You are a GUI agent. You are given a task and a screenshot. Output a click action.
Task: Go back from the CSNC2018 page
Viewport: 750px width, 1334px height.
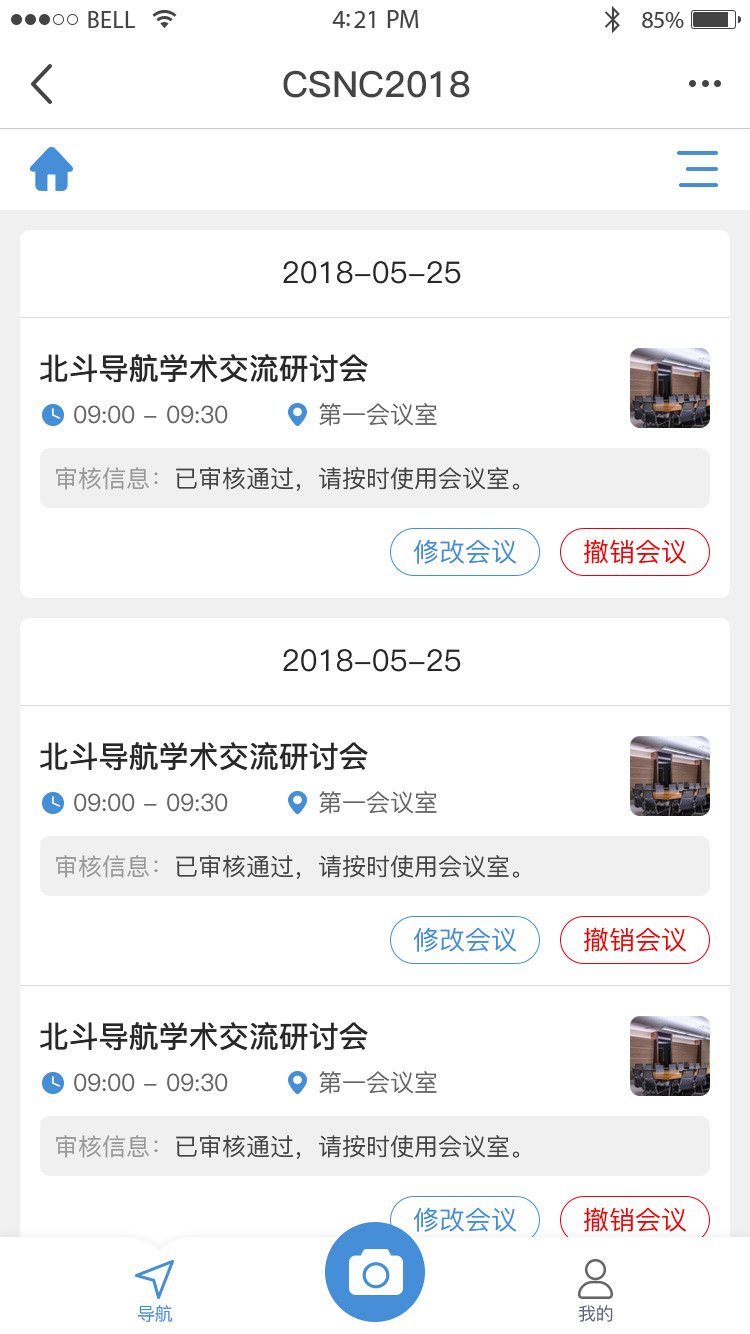(x=41, y=84)
